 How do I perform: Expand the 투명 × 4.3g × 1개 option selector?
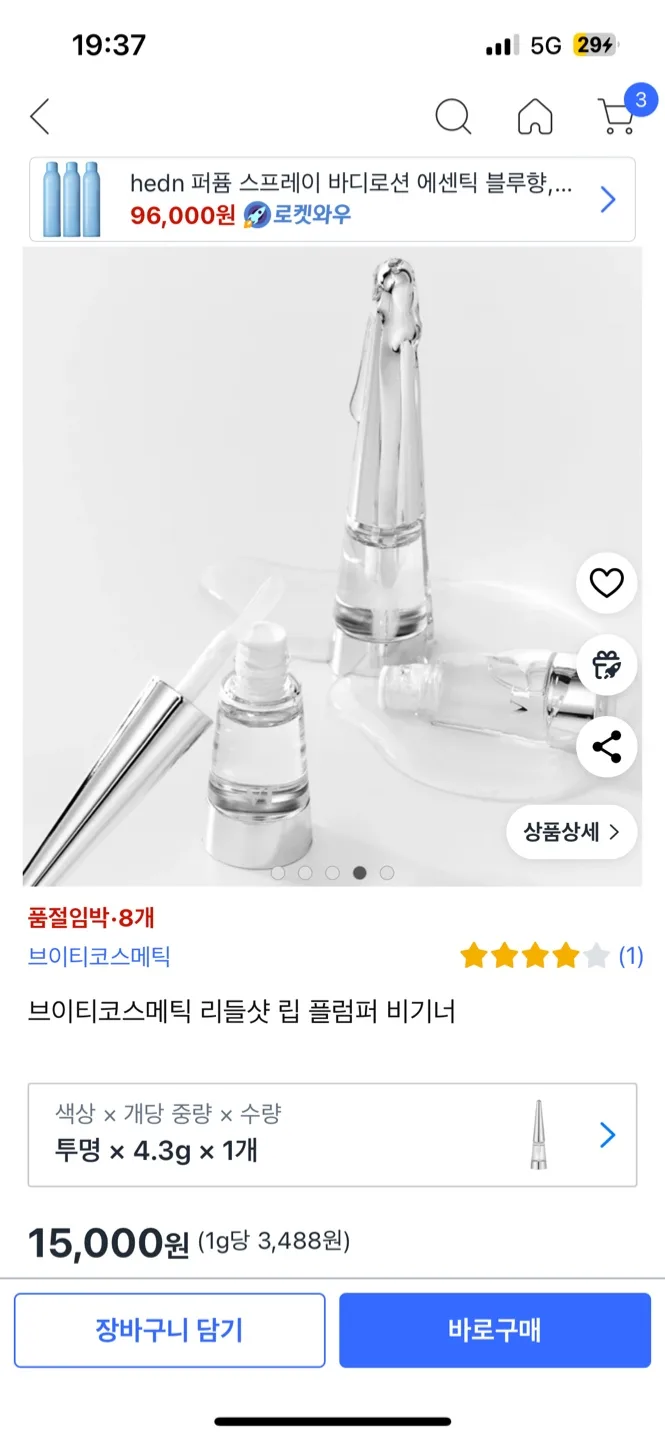click(332, 1135)
